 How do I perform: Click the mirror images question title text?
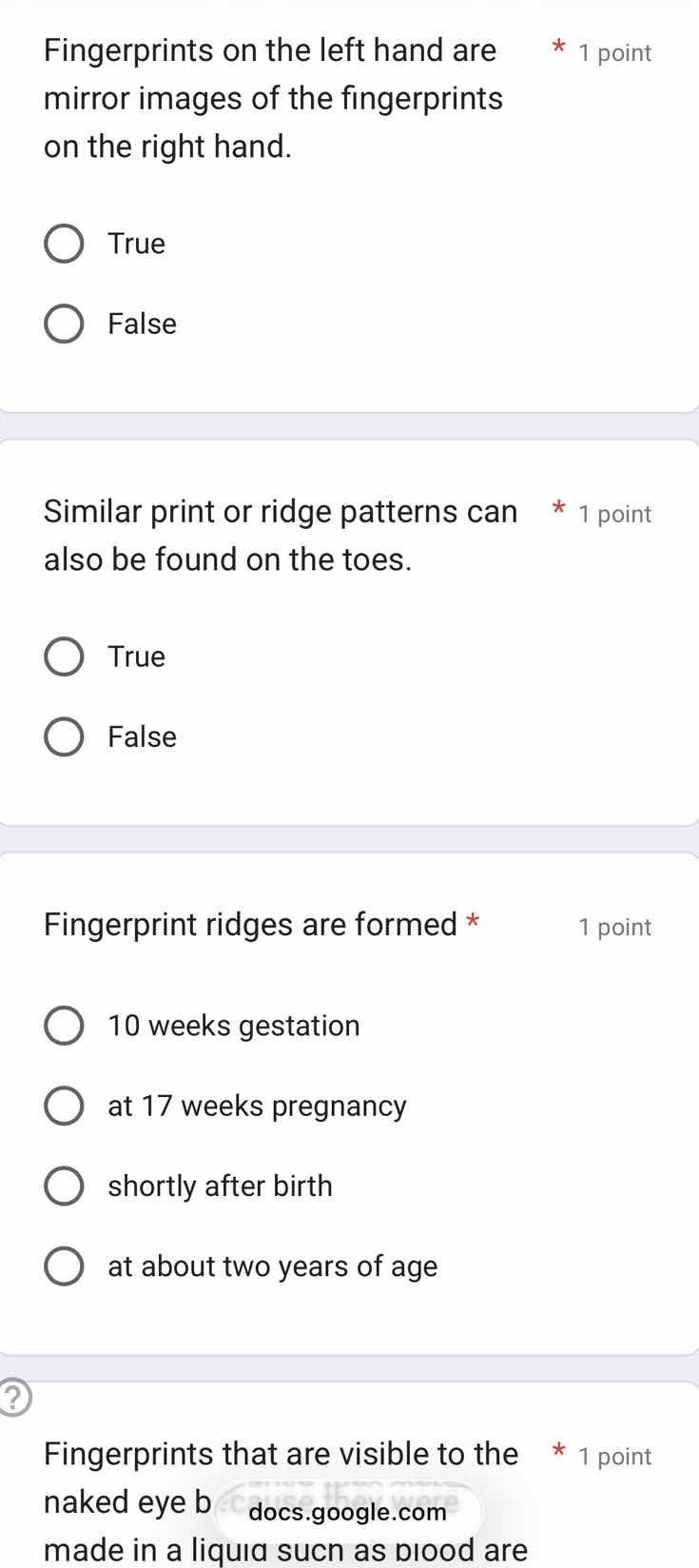[274, 97]
